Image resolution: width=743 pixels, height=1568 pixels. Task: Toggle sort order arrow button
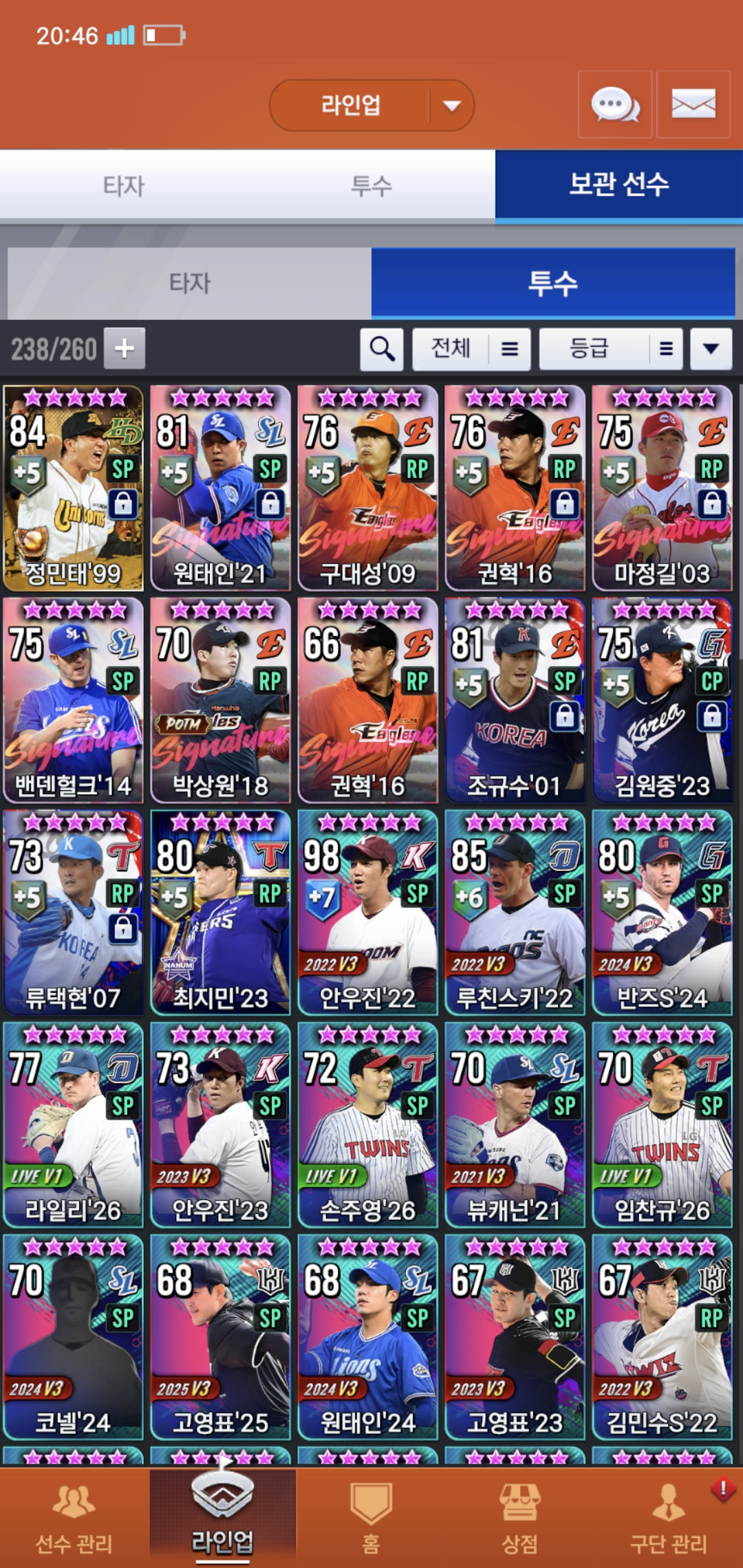click(x=711, y=349)
